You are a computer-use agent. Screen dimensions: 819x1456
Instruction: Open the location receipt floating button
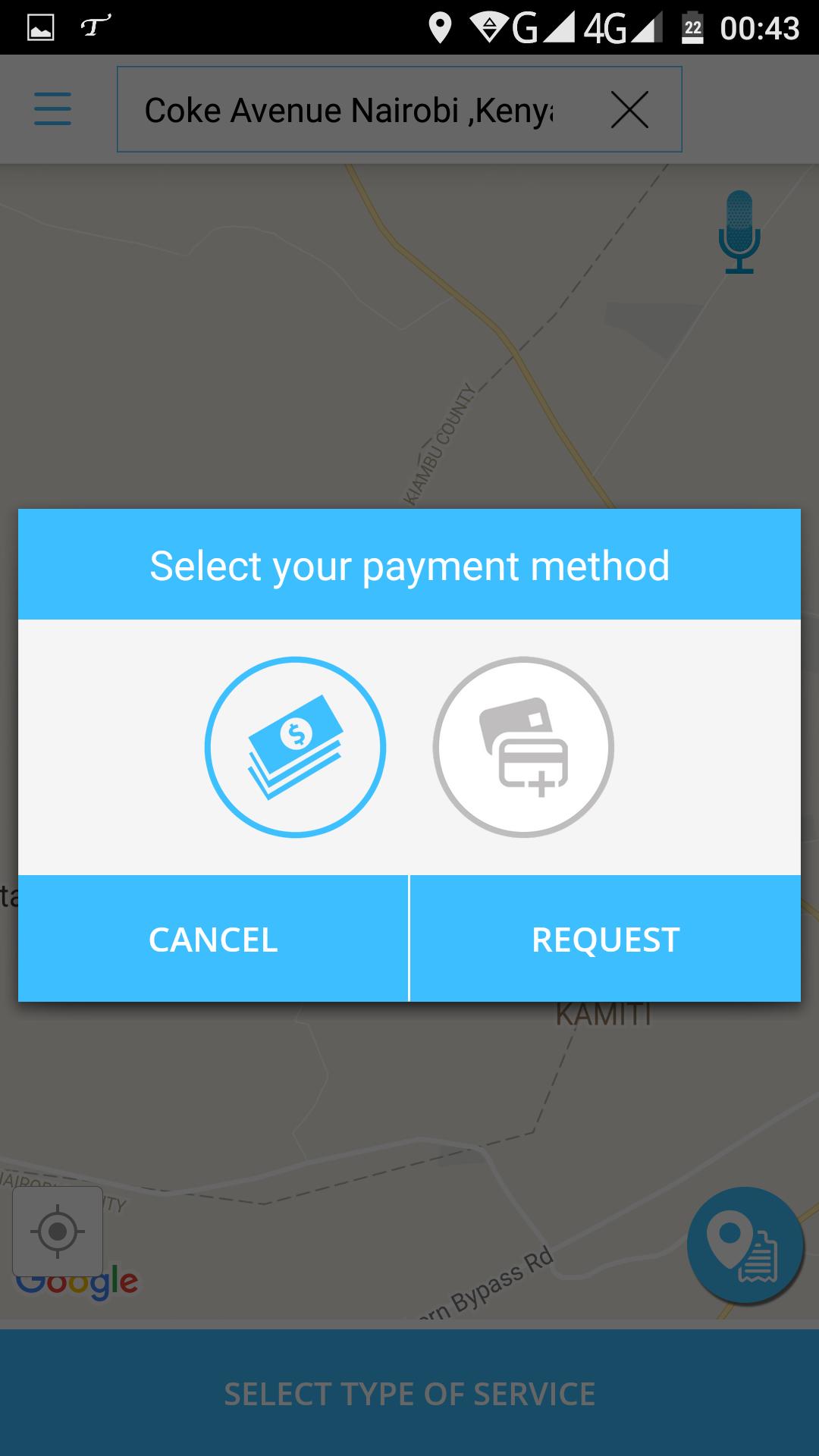tap(745, 1245)
